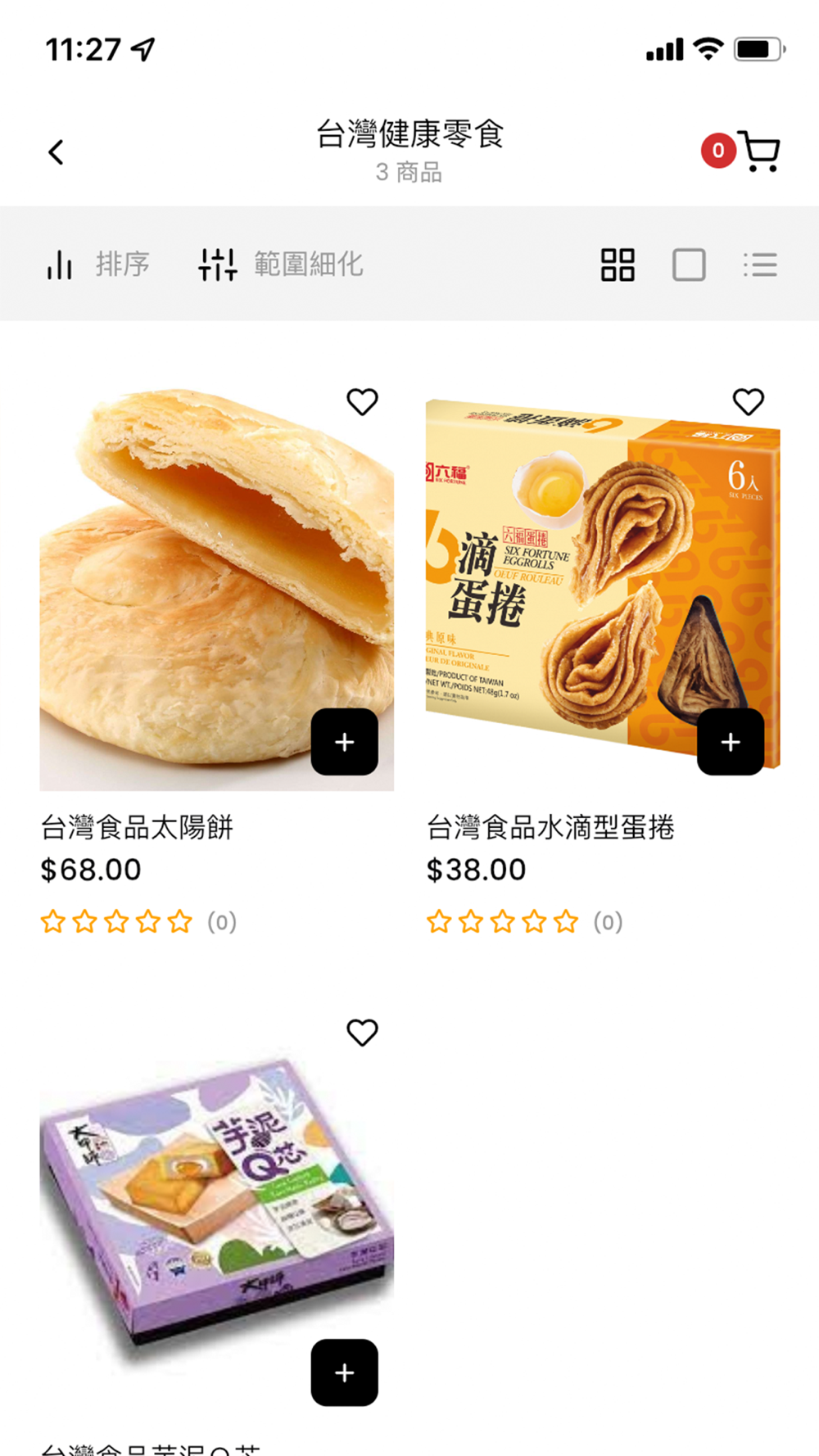Go back using the top-left arrow
819x1456 pixels.
[x=56, y=151]
